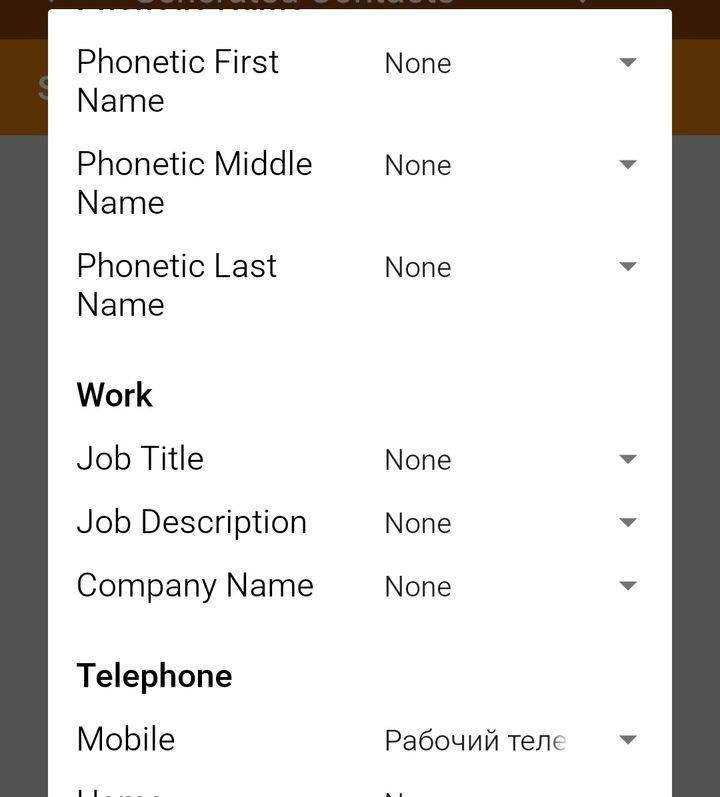Select a field for Phonetic Last Name
The image size is (720, 797).
tap(510, 267)
